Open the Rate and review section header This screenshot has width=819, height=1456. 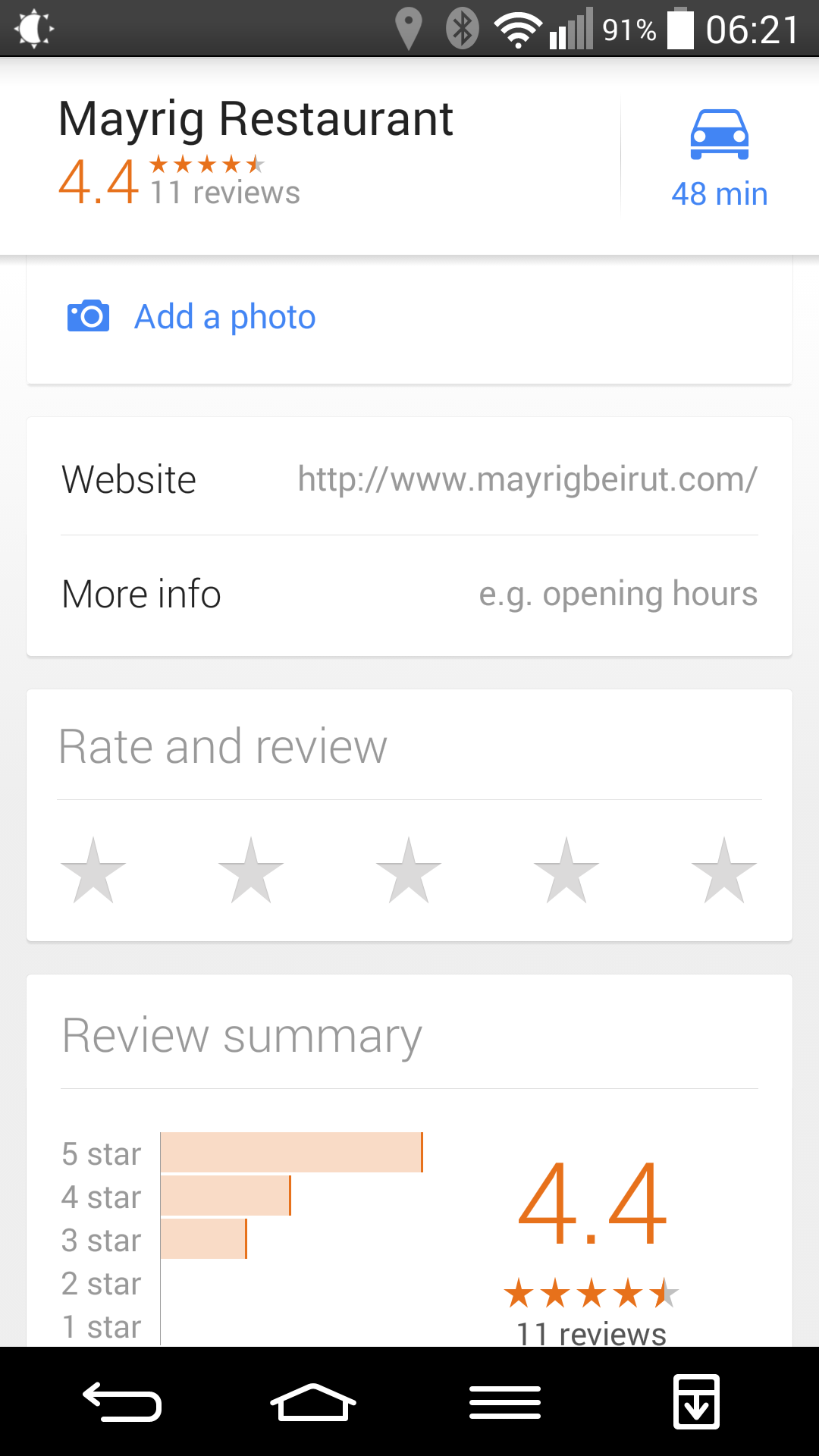(224, 745)
